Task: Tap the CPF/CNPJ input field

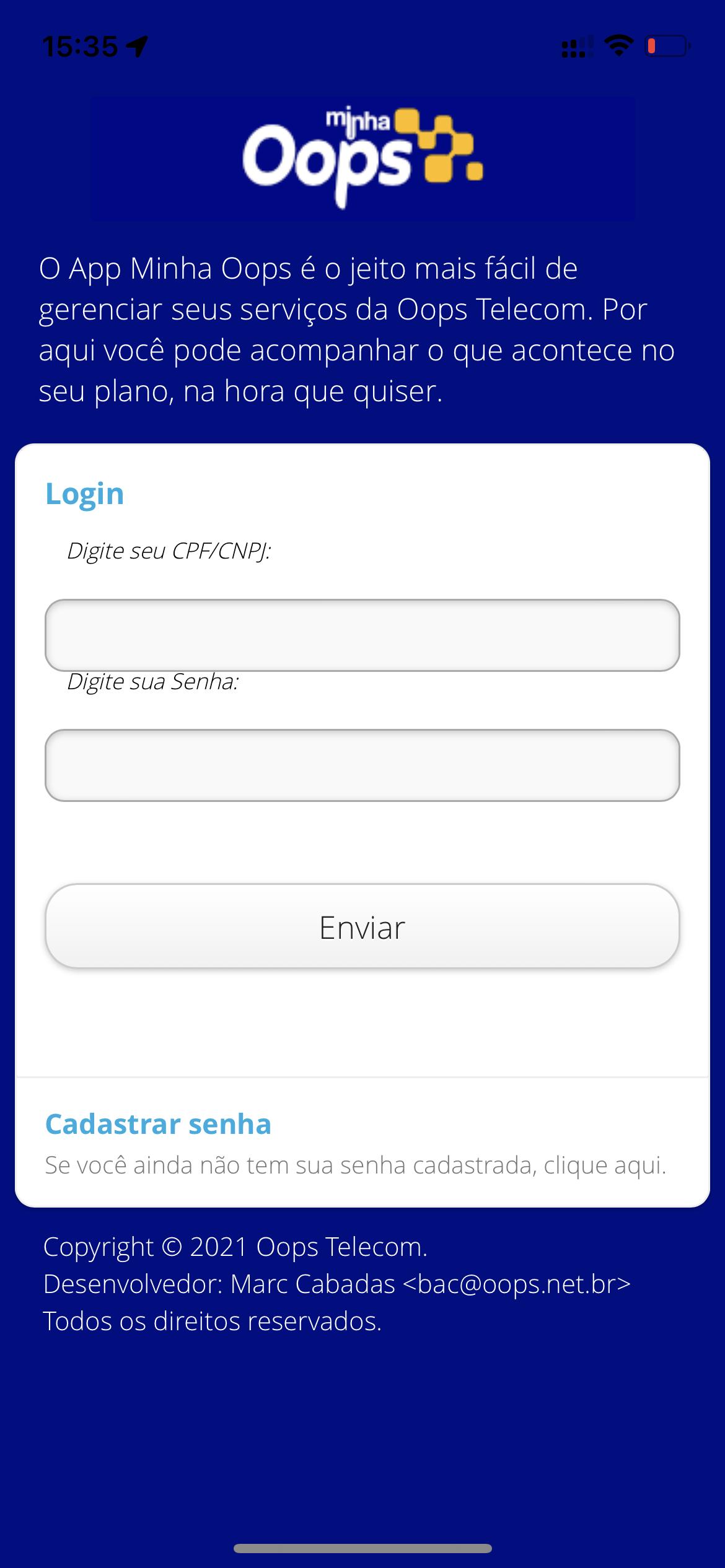Action: click(x=362, y=635)
